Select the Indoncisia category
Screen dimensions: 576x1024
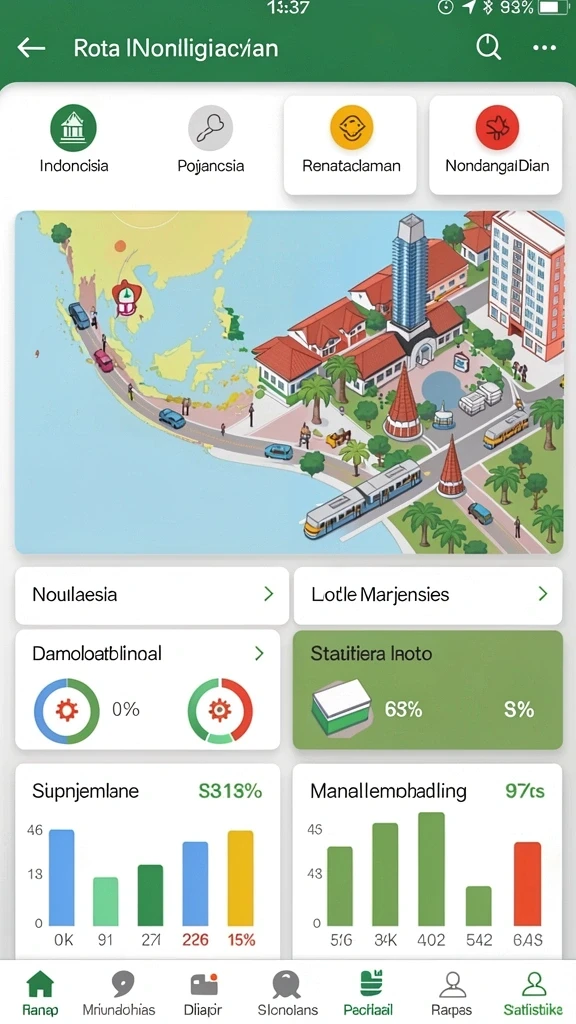point(74,139)
